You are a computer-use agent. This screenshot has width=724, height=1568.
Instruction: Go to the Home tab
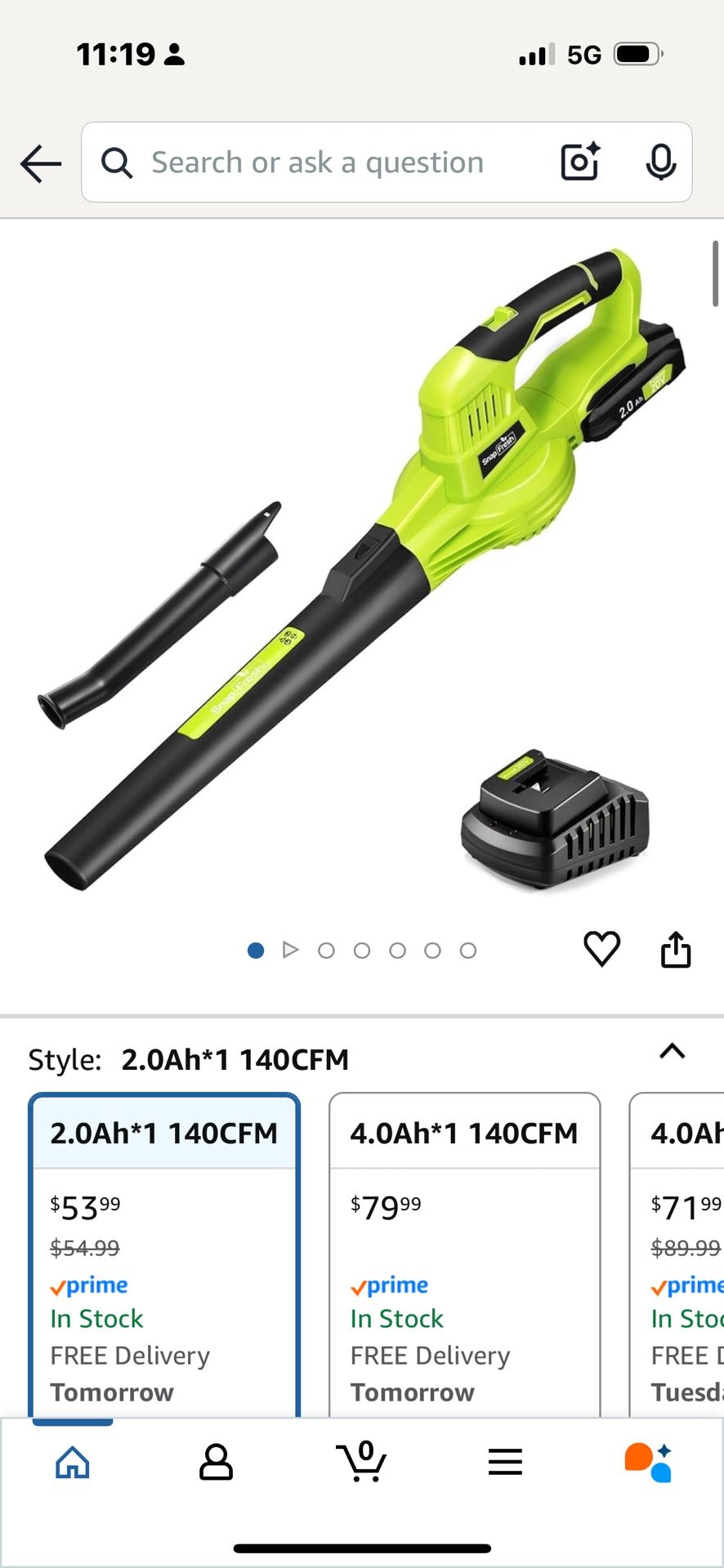(72, 1462)
